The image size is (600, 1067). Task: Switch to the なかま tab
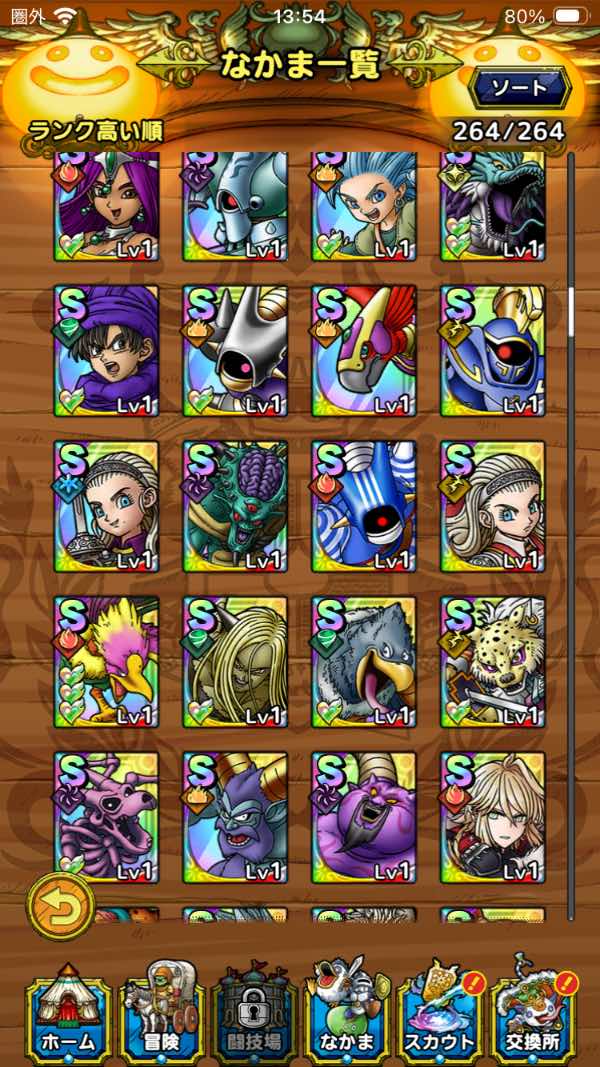[x=346, y=1012]
